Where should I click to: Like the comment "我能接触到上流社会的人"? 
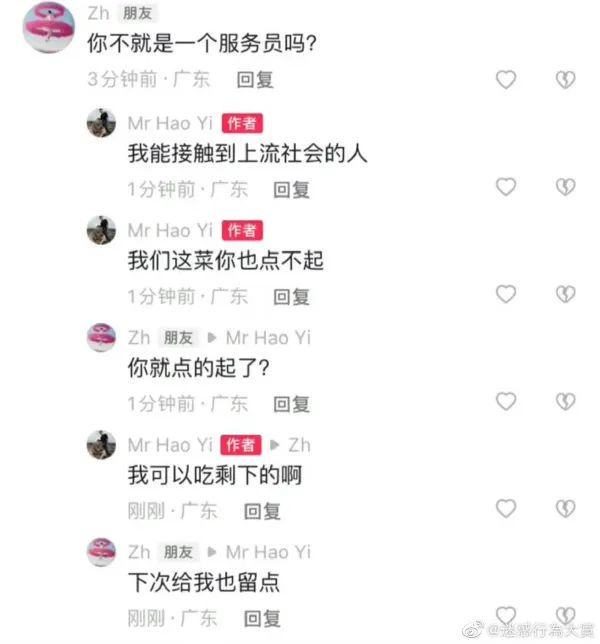pos(506,187)
